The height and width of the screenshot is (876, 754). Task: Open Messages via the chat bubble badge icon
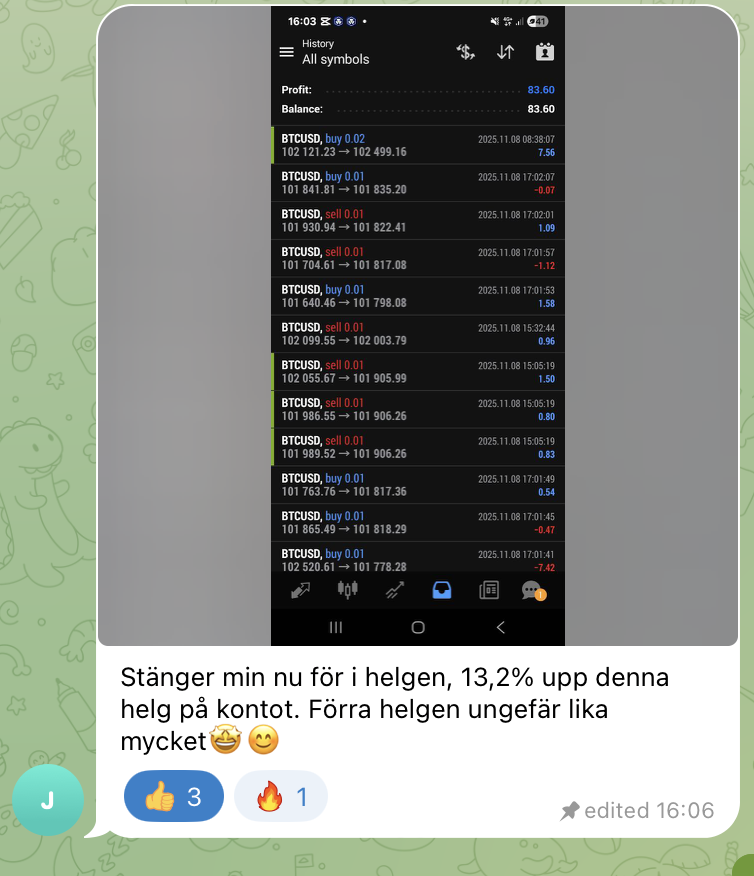pos(533,590)
